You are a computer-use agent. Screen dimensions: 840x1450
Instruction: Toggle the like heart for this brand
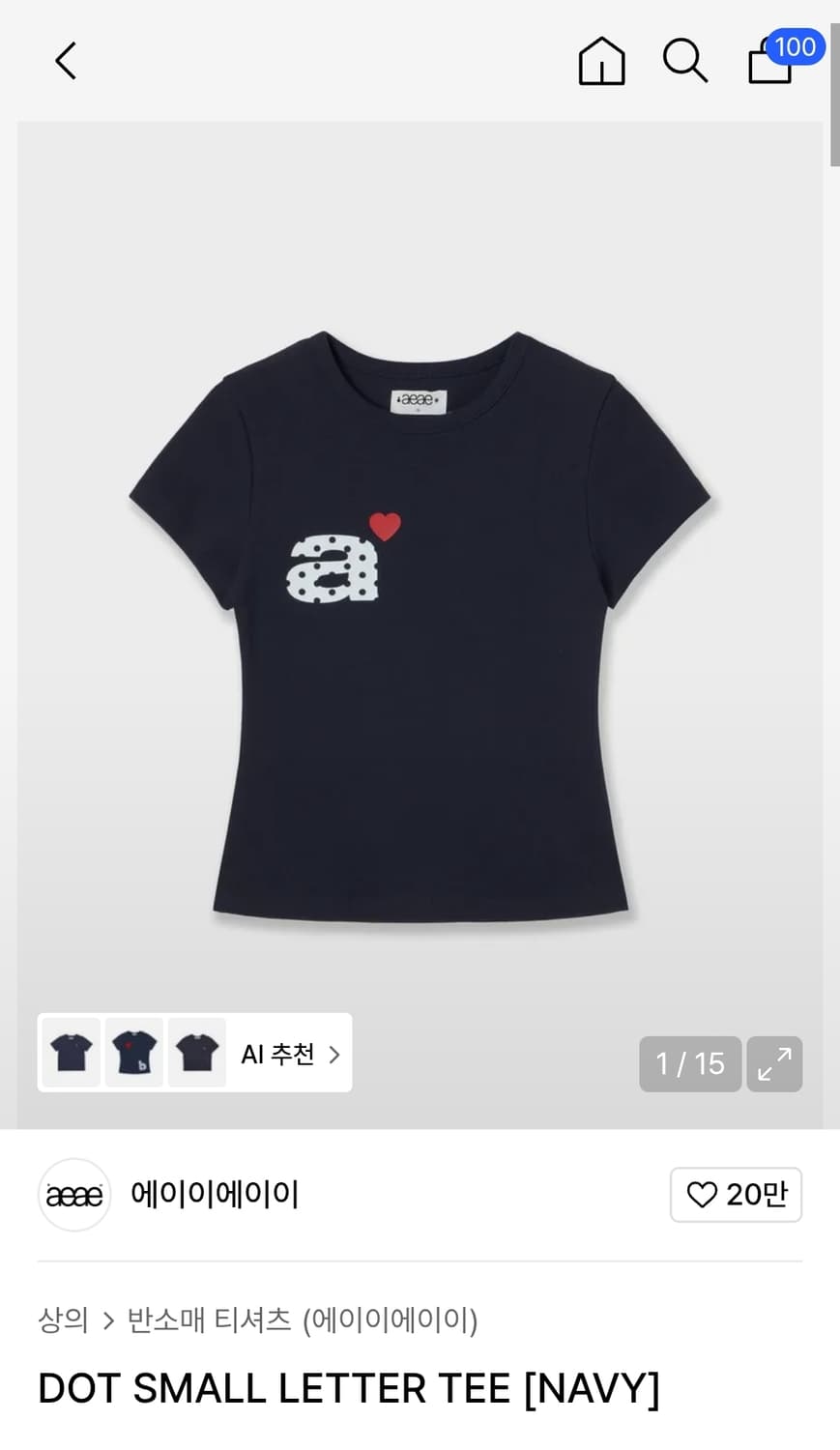click(736, 1195)
